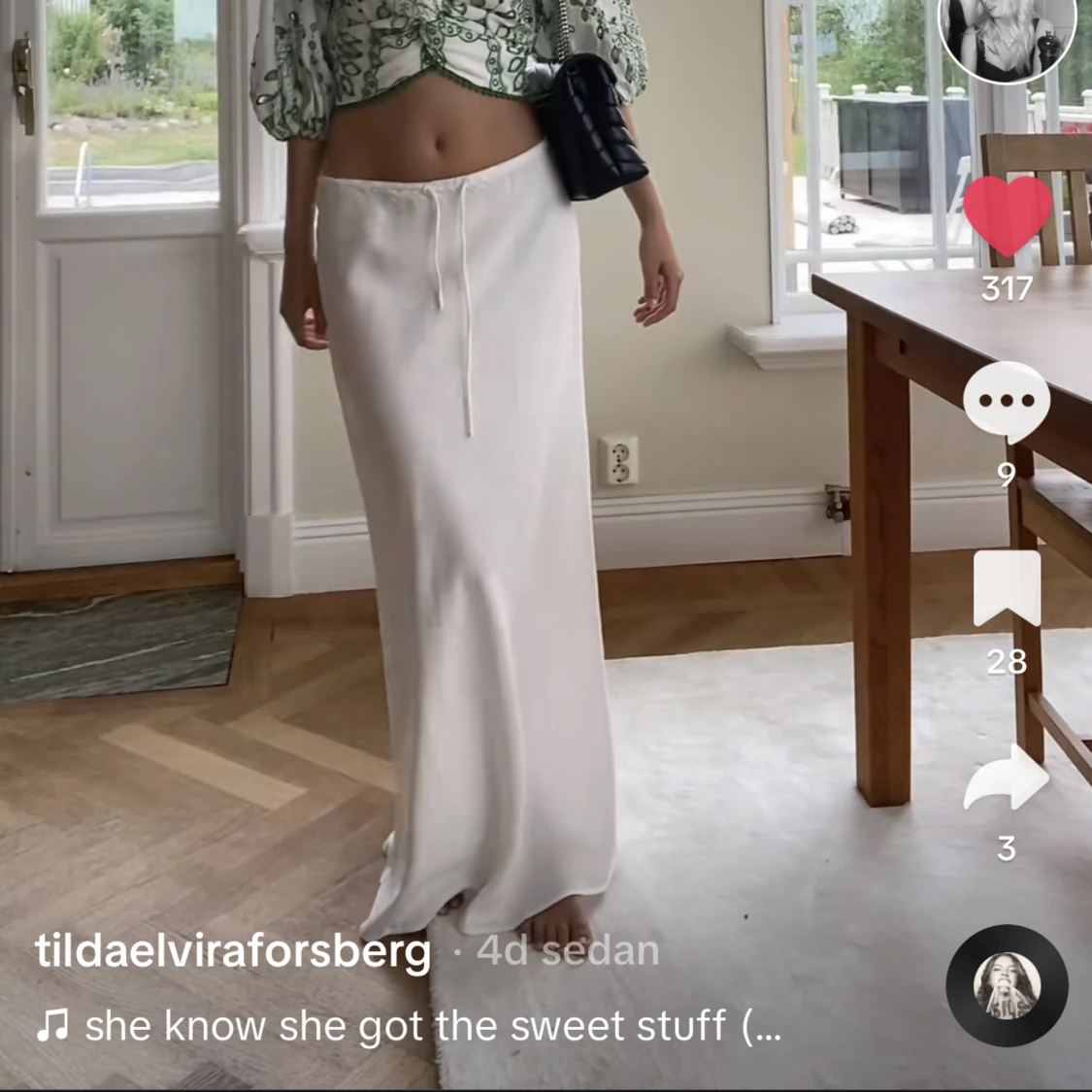Open the sound 'she know she got the sweet stuff'

point(408,1025)
